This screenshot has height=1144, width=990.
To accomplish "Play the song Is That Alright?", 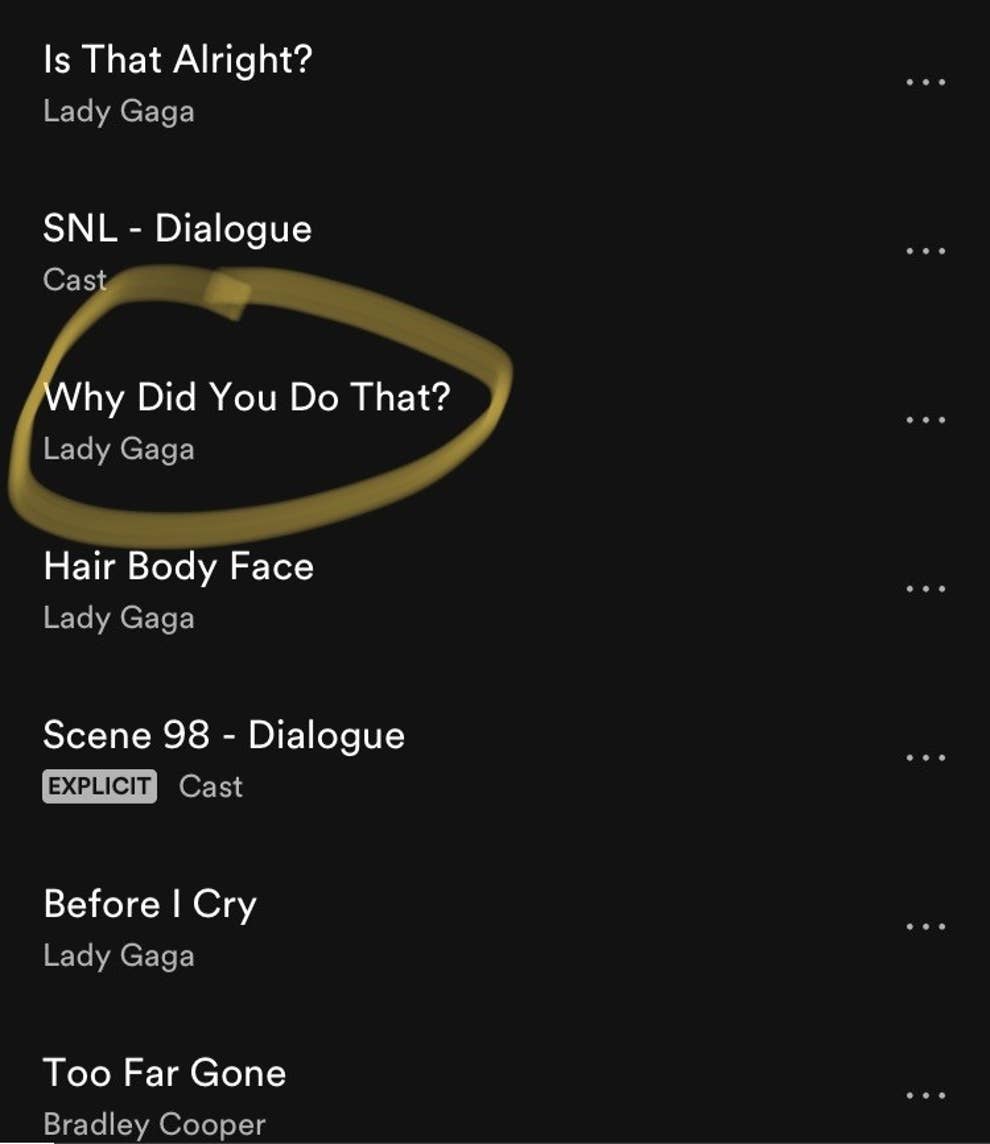I will pyautogui.click(x=178, y=60).
